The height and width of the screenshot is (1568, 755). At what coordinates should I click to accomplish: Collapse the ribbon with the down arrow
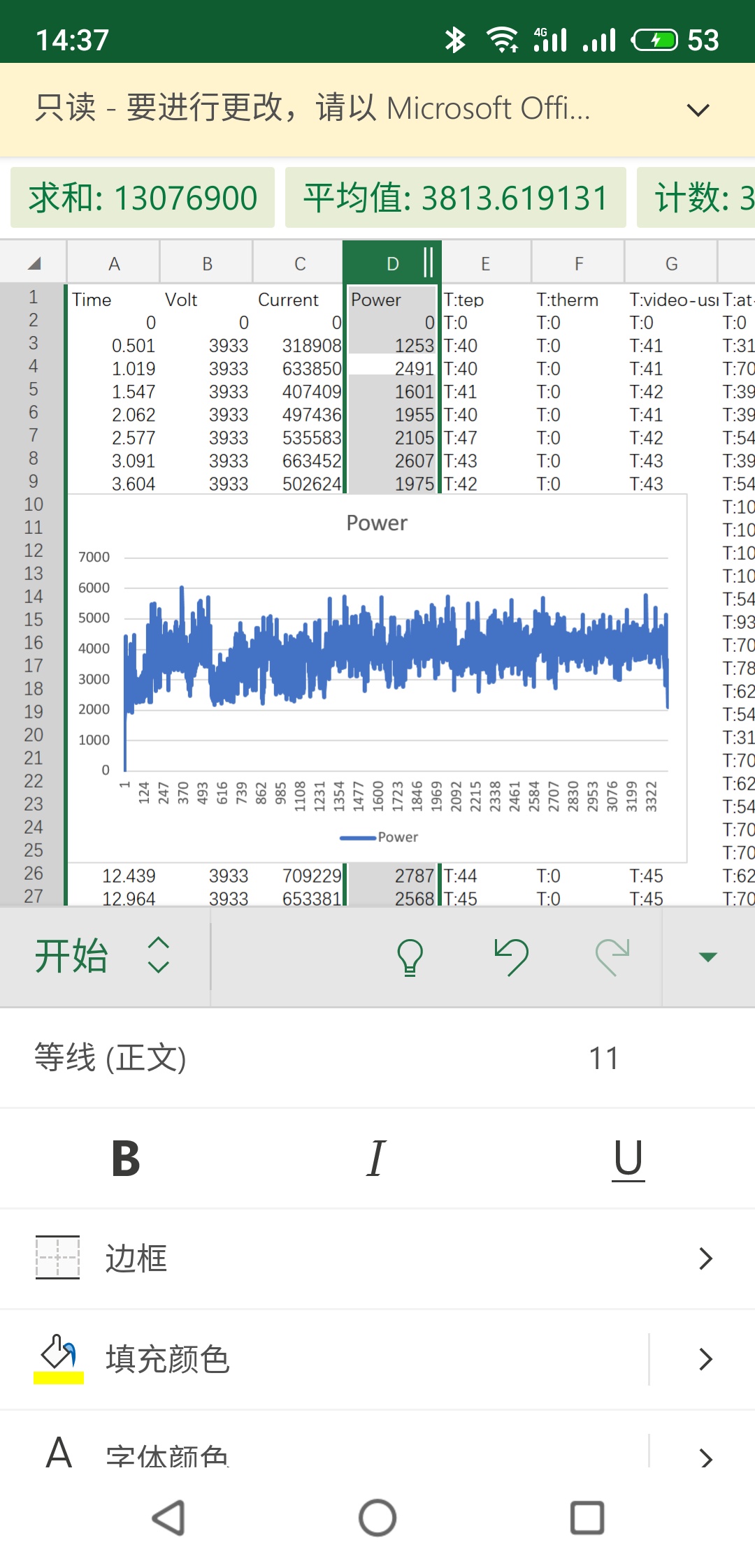(707, 957)
